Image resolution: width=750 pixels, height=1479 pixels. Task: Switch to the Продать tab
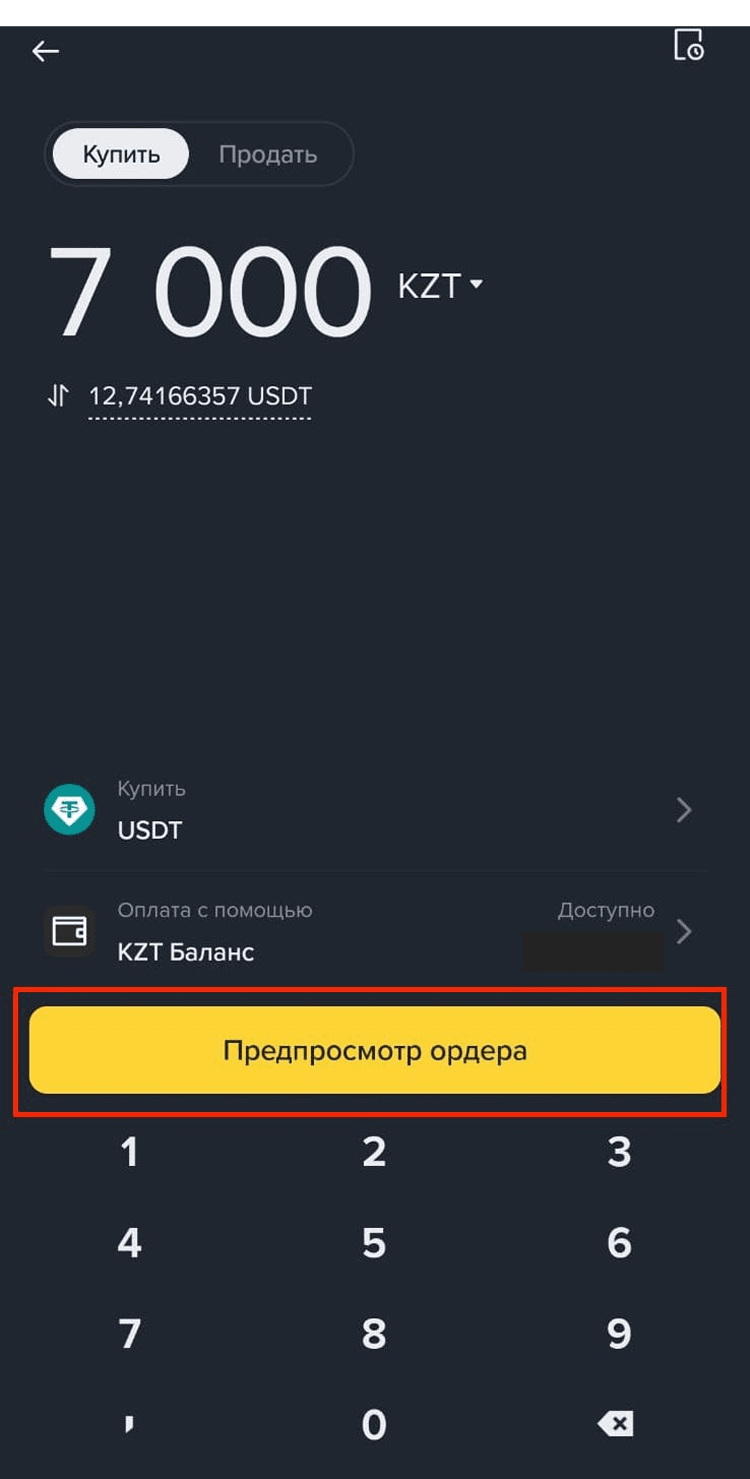click(x=268, y=154)
